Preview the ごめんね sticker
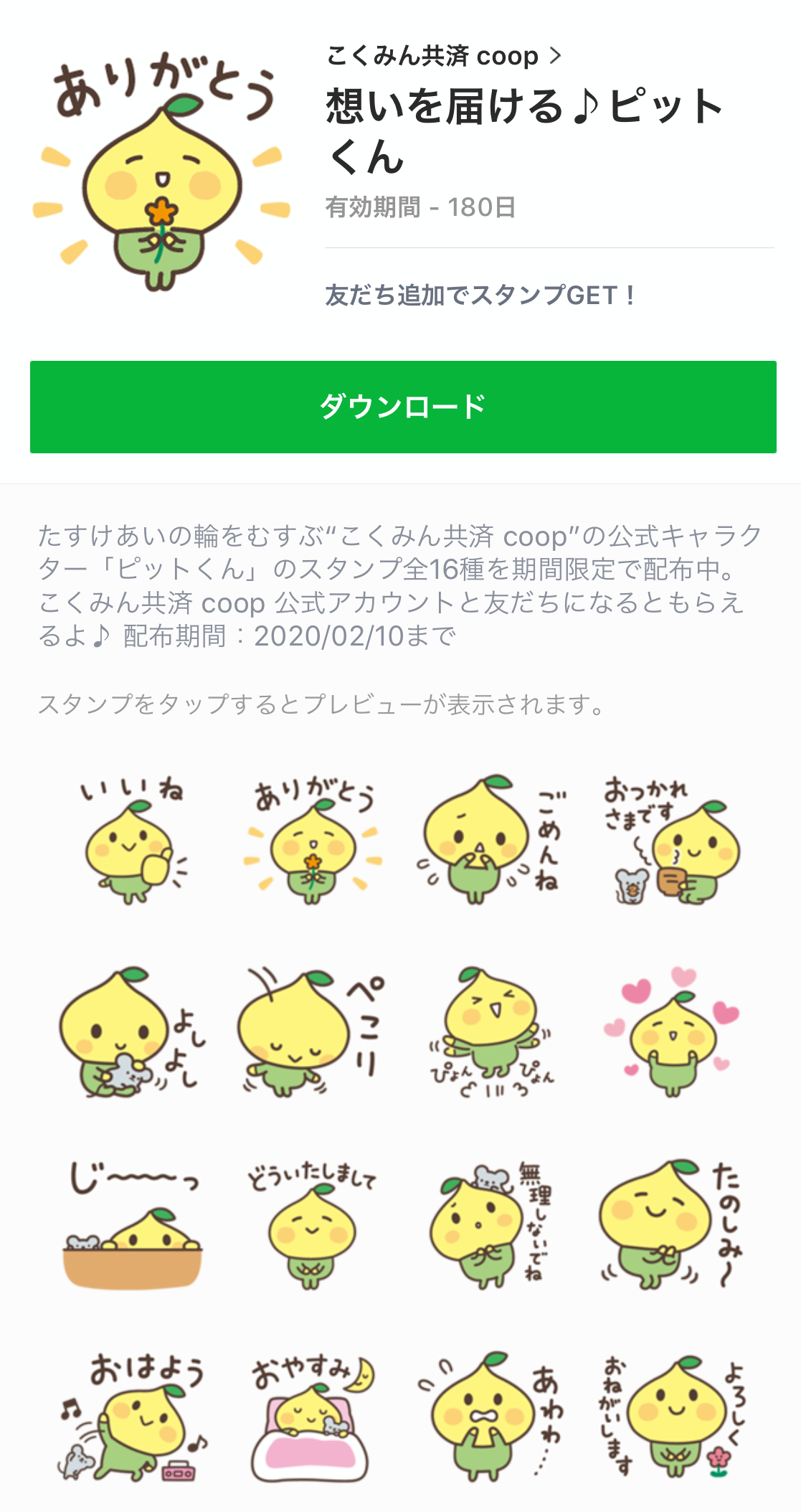This screenshot has height=1512, width=801. (x=492, y=841)
